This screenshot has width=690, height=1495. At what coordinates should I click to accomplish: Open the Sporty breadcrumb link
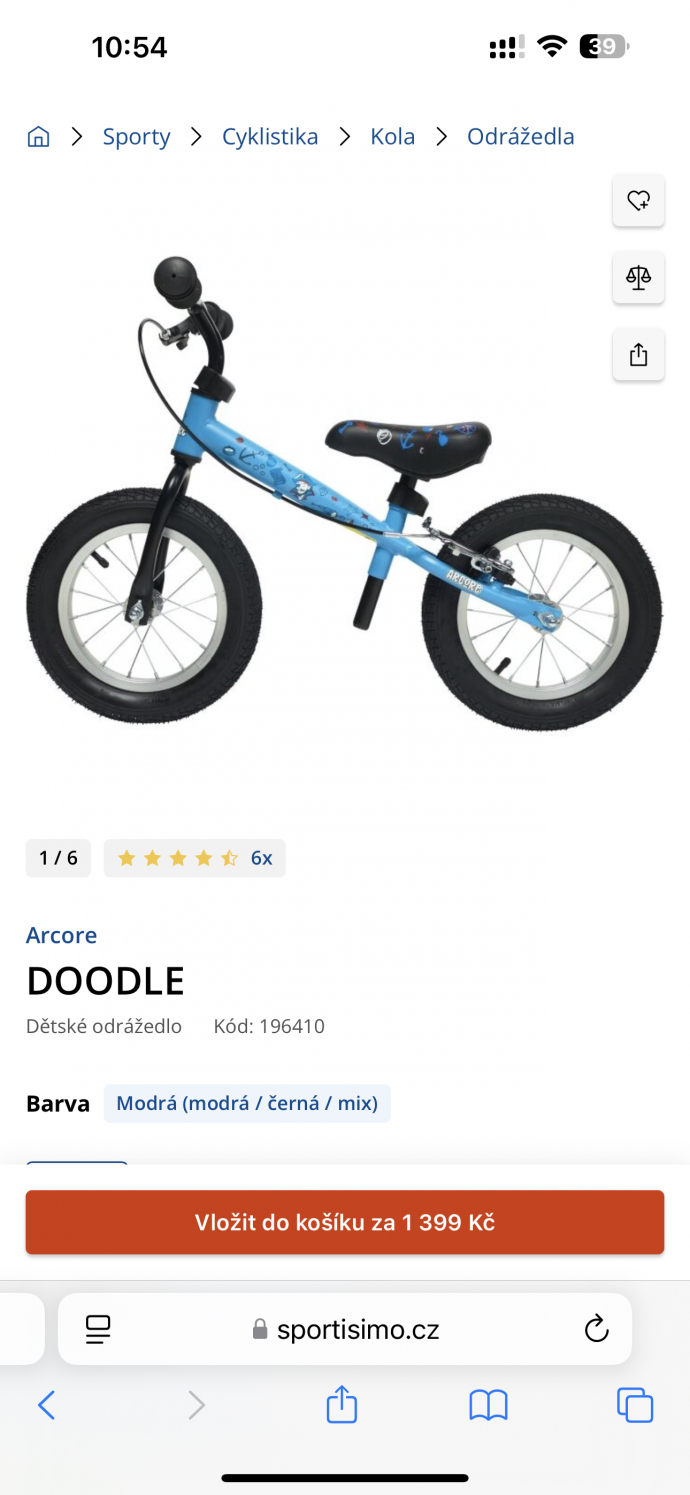click(x=136, y=137)
